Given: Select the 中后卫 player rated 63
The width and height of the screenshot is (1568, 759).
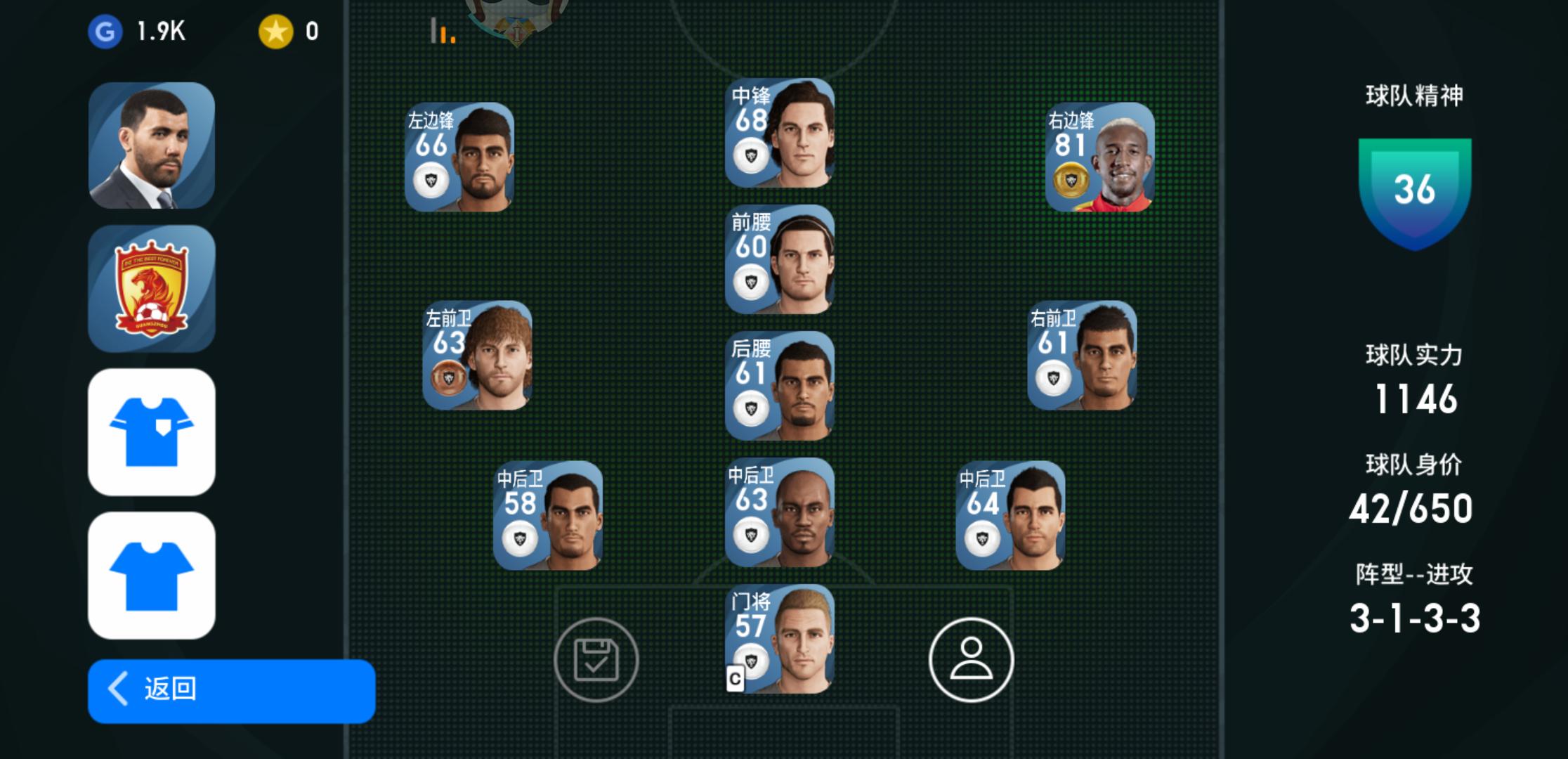Looking at the screenshot, I should [779, 512].
